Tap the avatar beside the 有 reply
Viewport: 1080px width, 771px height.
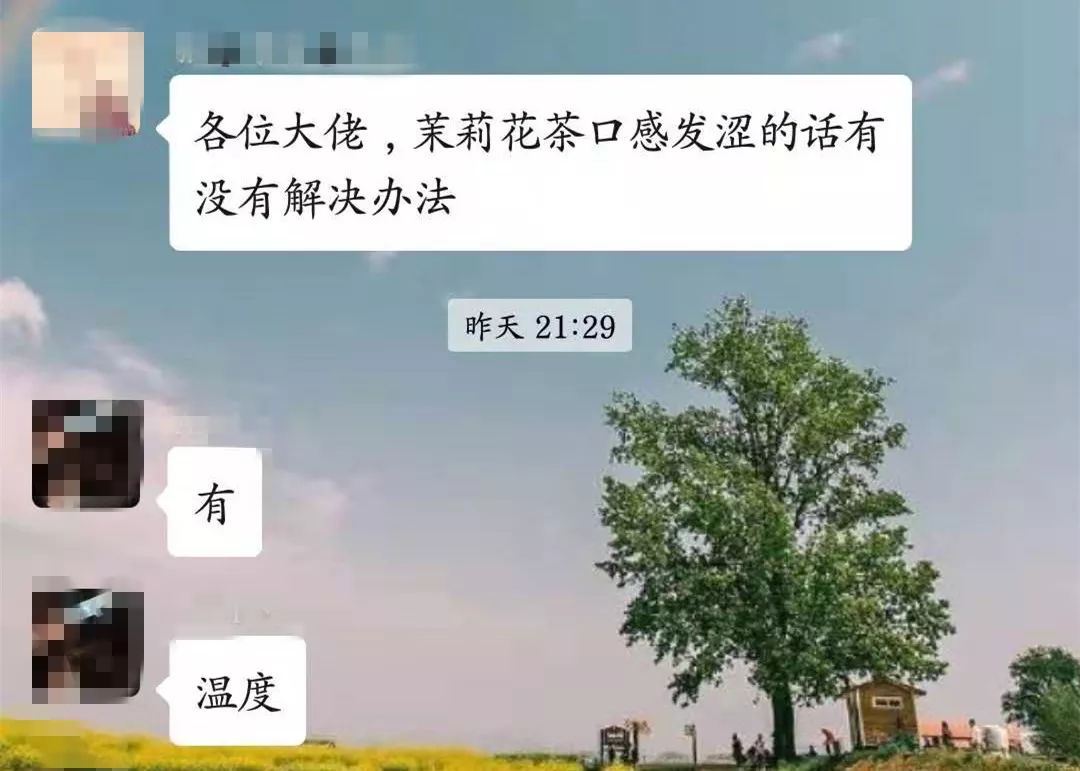pos(88,454)
